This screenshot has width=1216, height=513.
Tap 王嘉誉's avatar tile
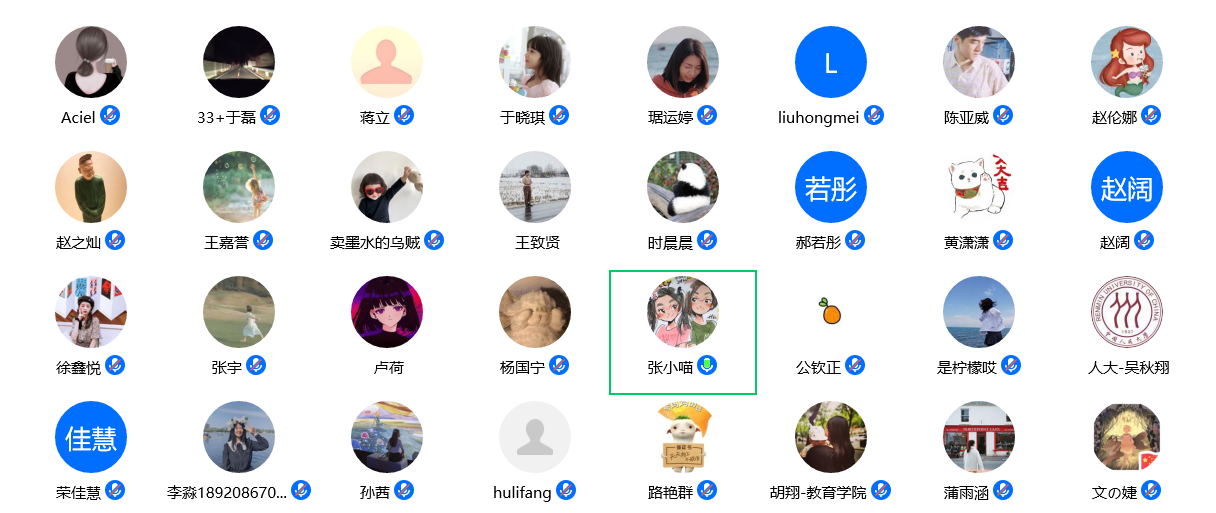tap(239, 188)
